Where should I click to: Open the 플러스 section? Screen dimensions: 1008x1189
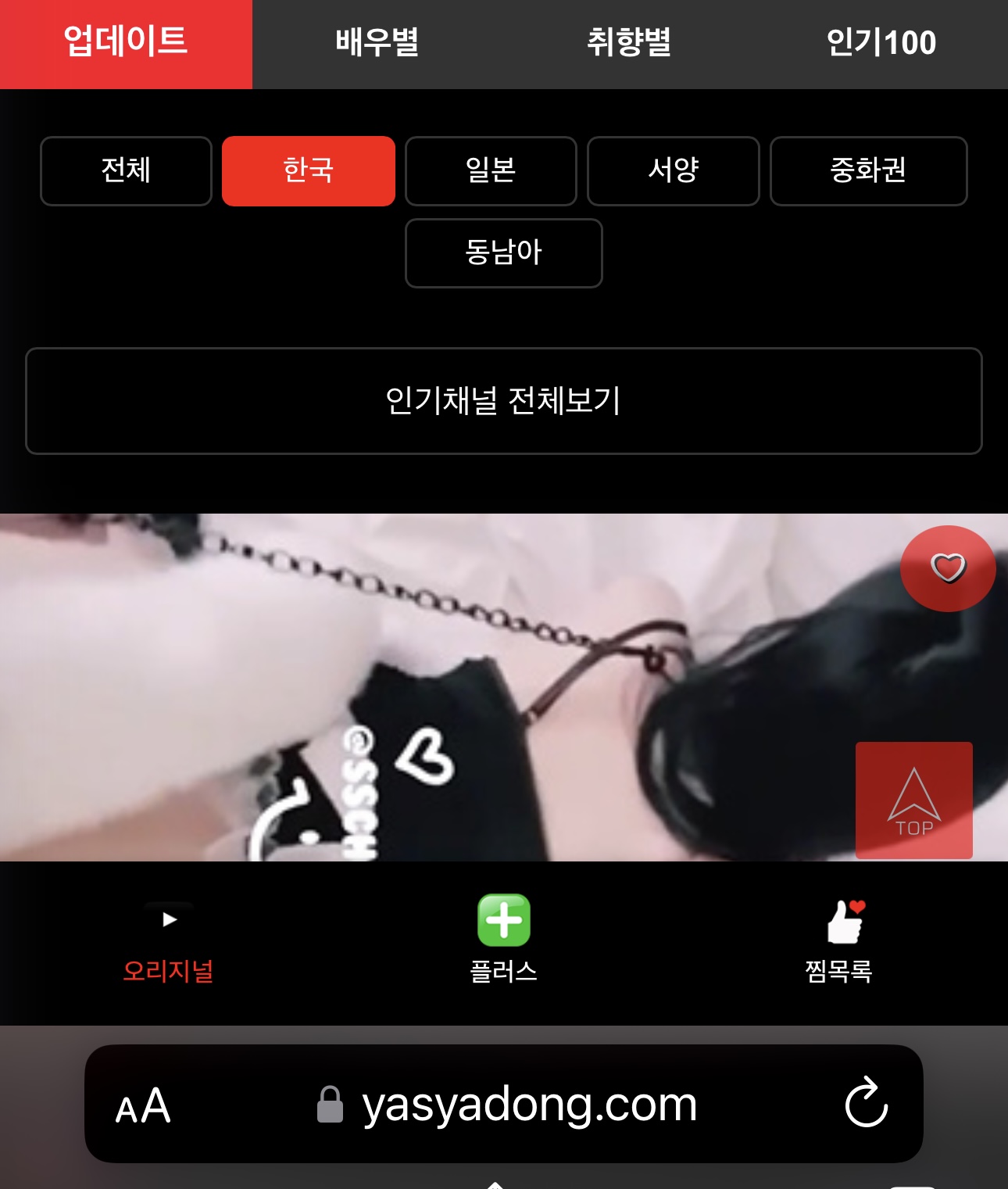(503, 938)
